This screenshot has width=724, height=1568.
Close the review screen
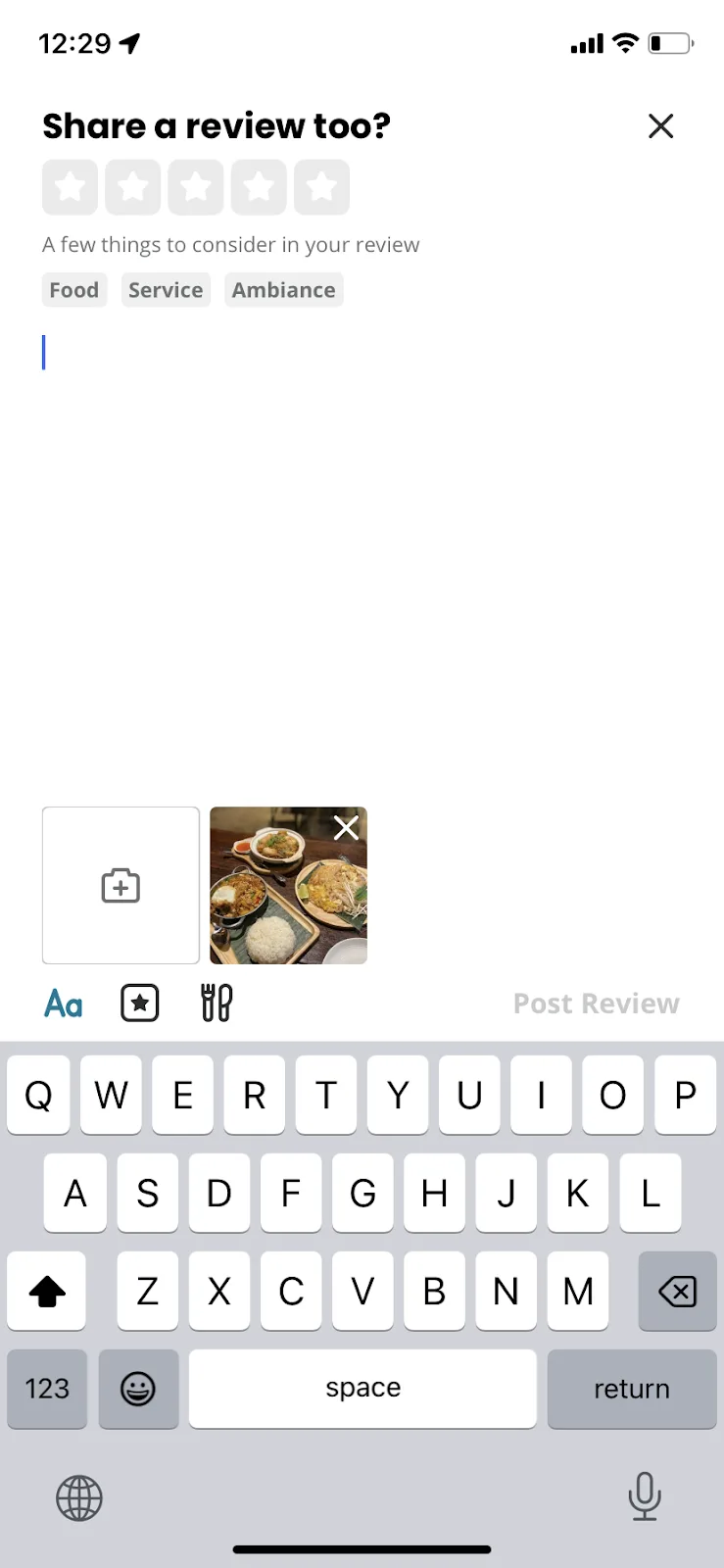coord(660,126)
